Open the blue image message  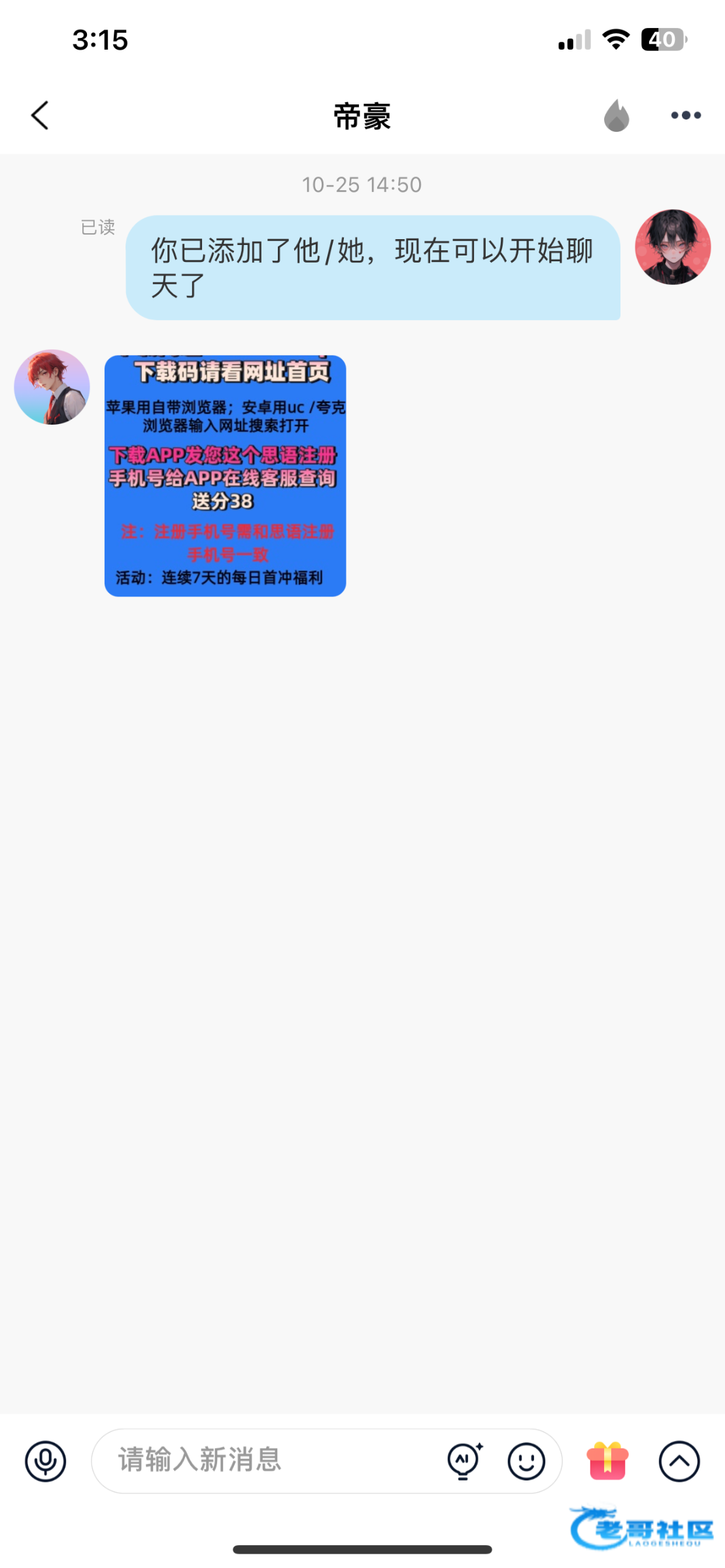click(225, 476)
